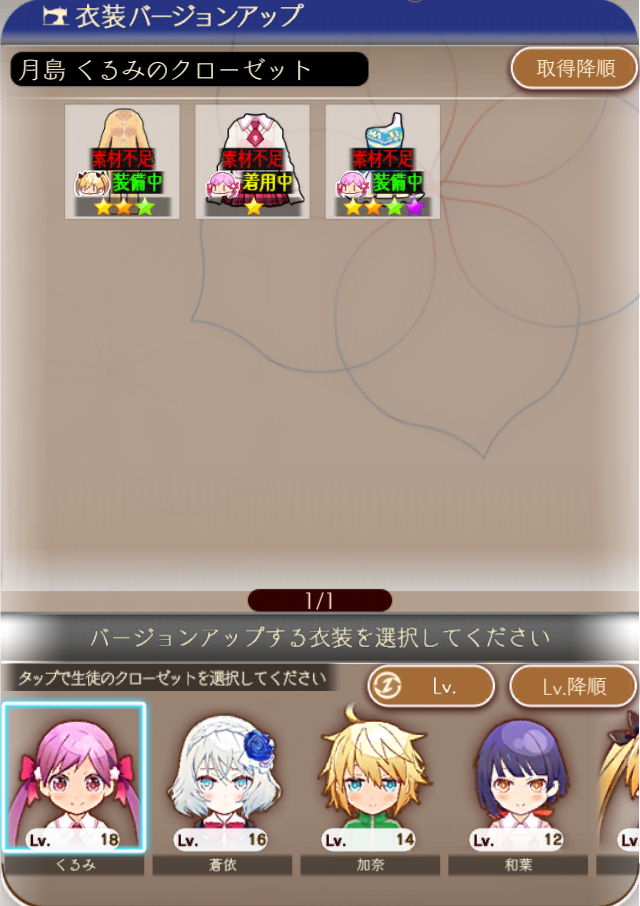Select the yellow cardigan costume
The height and width of the screenshot is (906, 640).
tap(122, 161)
